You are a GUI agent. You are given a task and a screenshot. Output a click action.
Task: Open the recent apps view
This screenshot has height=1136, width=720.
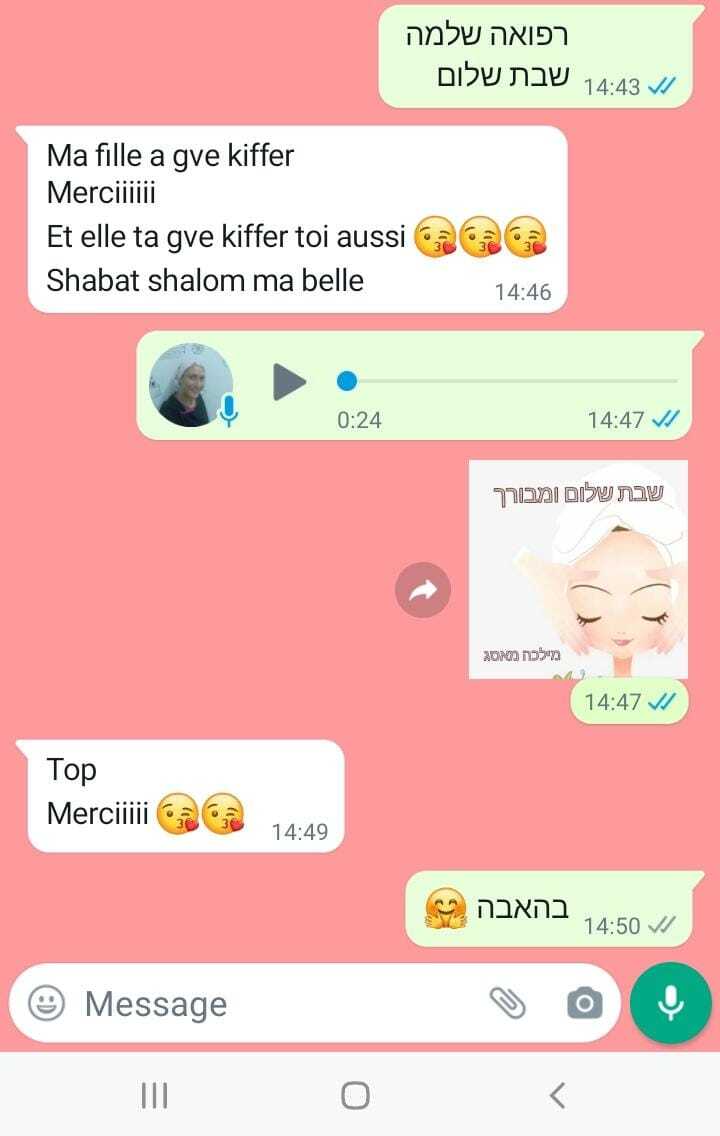(154, 1095)
